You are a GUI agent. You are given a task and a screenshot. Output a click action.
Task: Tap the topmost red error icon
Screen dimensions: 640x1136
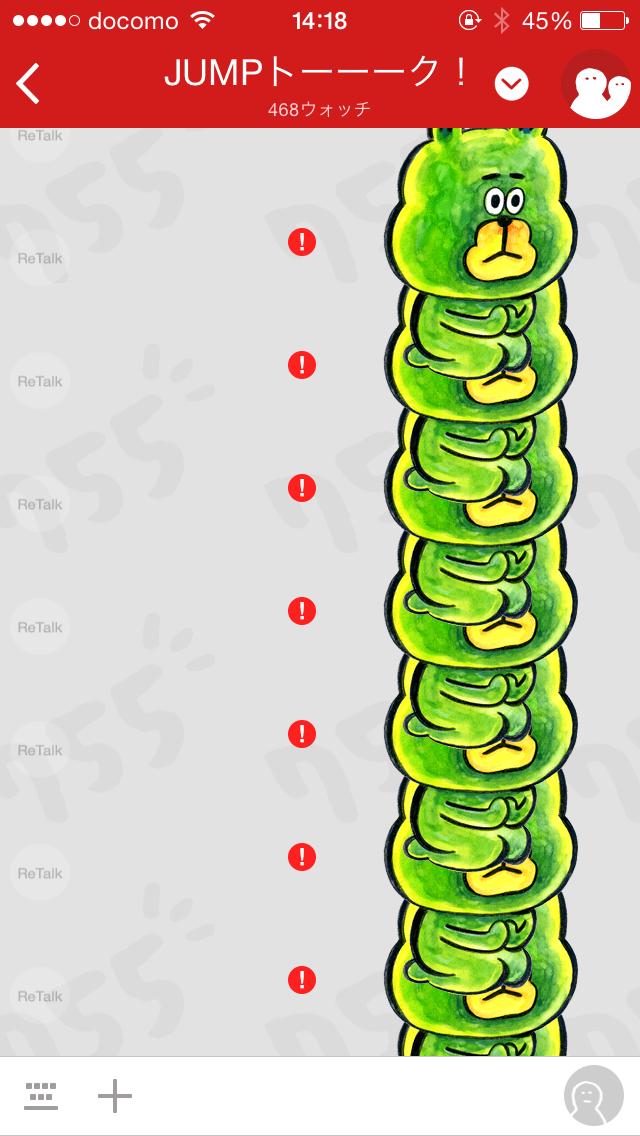tap(301, 241)
